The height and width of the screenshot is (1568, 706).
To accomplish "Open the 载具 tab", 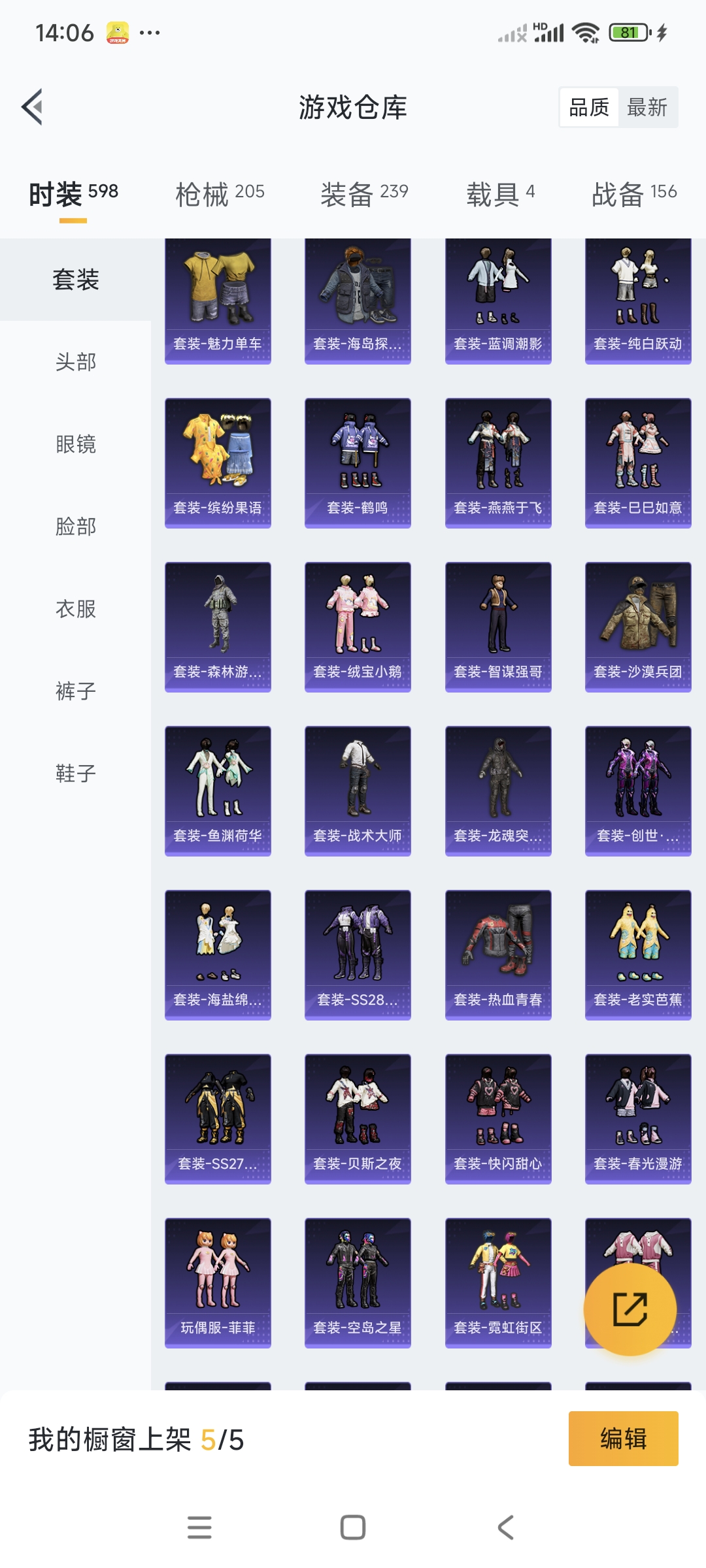I will [x=500, y=194].
